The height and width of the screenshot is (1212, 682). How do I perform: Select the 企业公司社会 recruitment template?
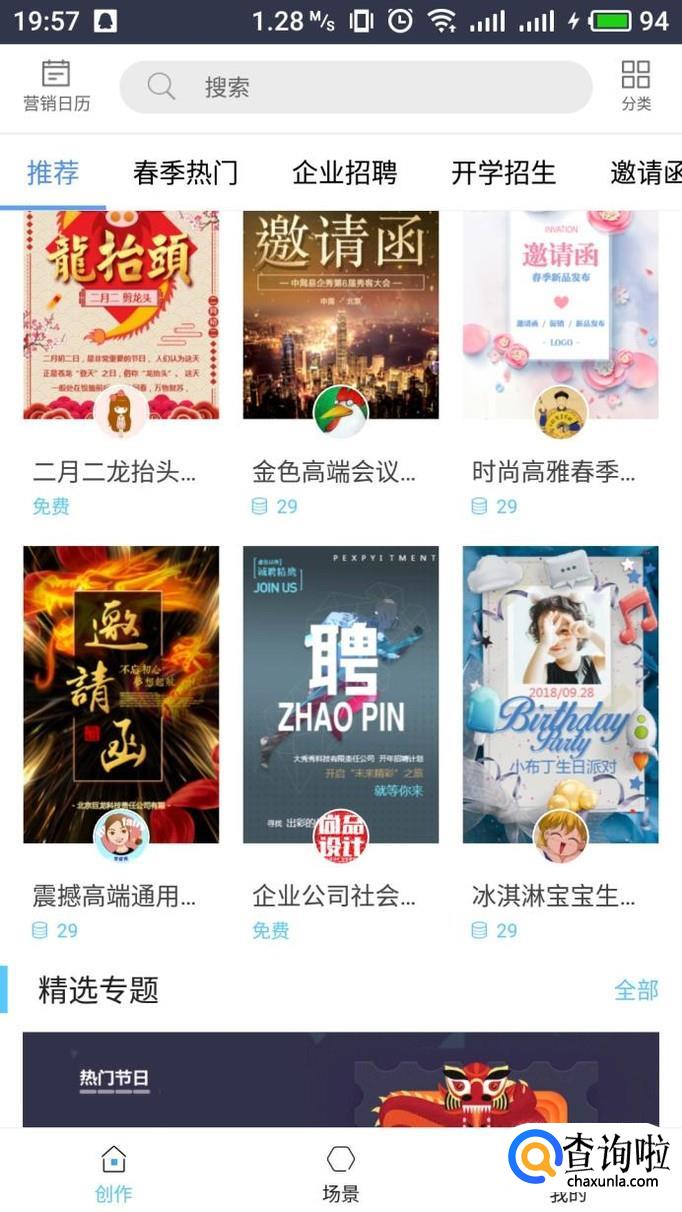[340, 694]
